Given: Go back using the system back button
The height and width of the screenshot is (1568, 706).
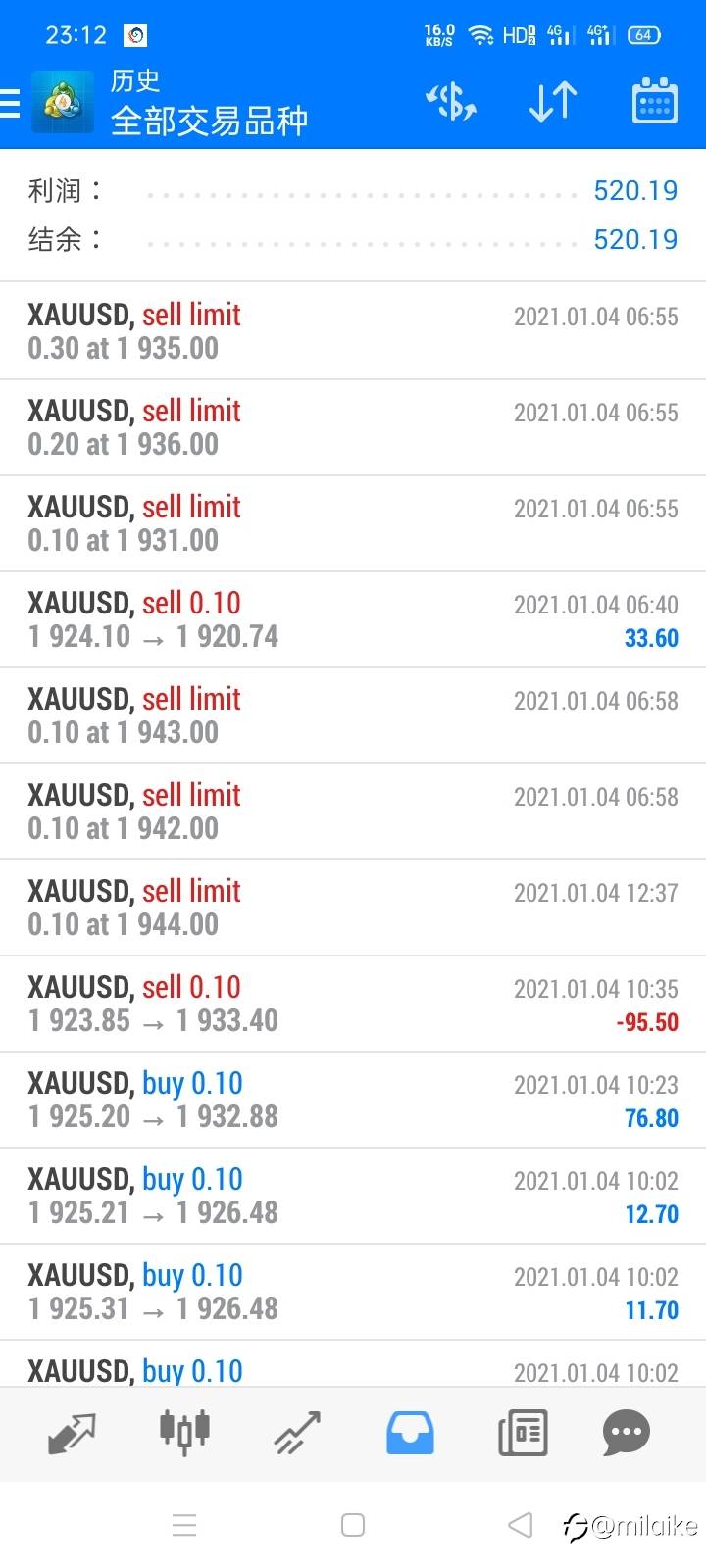Looking at the screenshot, I should [x=521, y=1525].
